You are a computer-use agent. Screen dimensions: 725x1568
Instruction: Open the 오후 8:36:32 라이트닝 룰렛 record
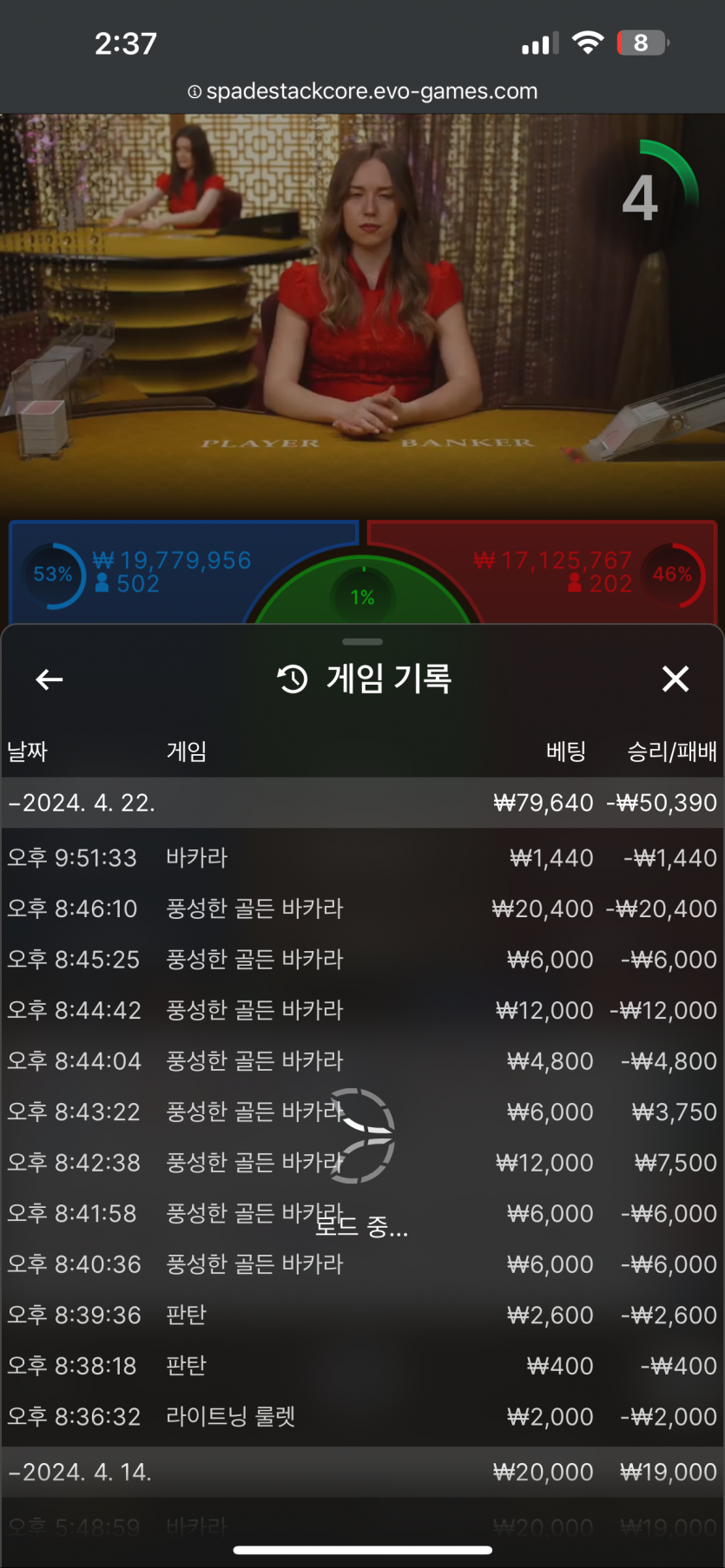coord(362,1417)
